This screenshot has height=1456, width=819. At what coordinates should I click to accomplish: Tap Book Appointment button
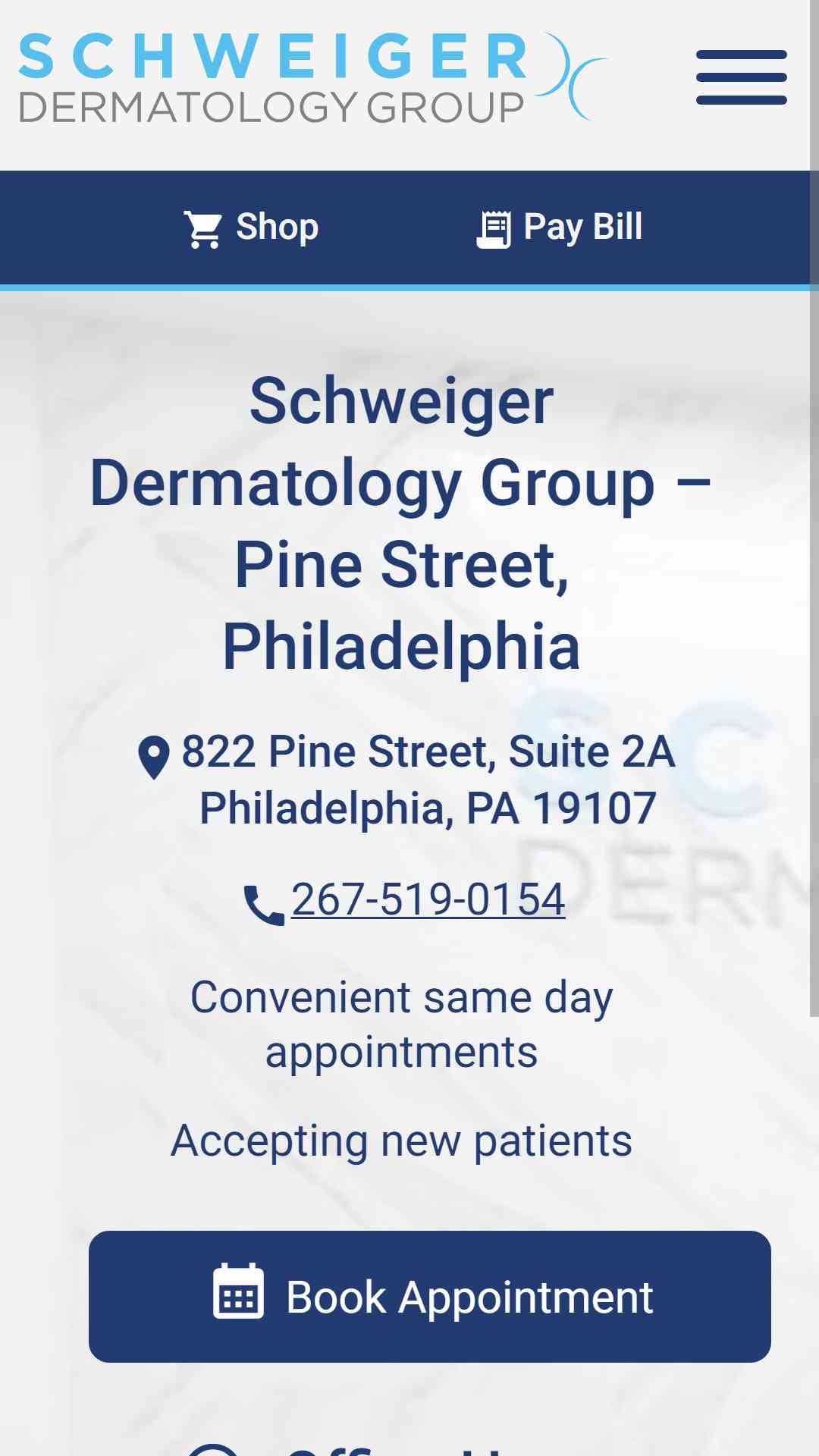(430, 1297)
